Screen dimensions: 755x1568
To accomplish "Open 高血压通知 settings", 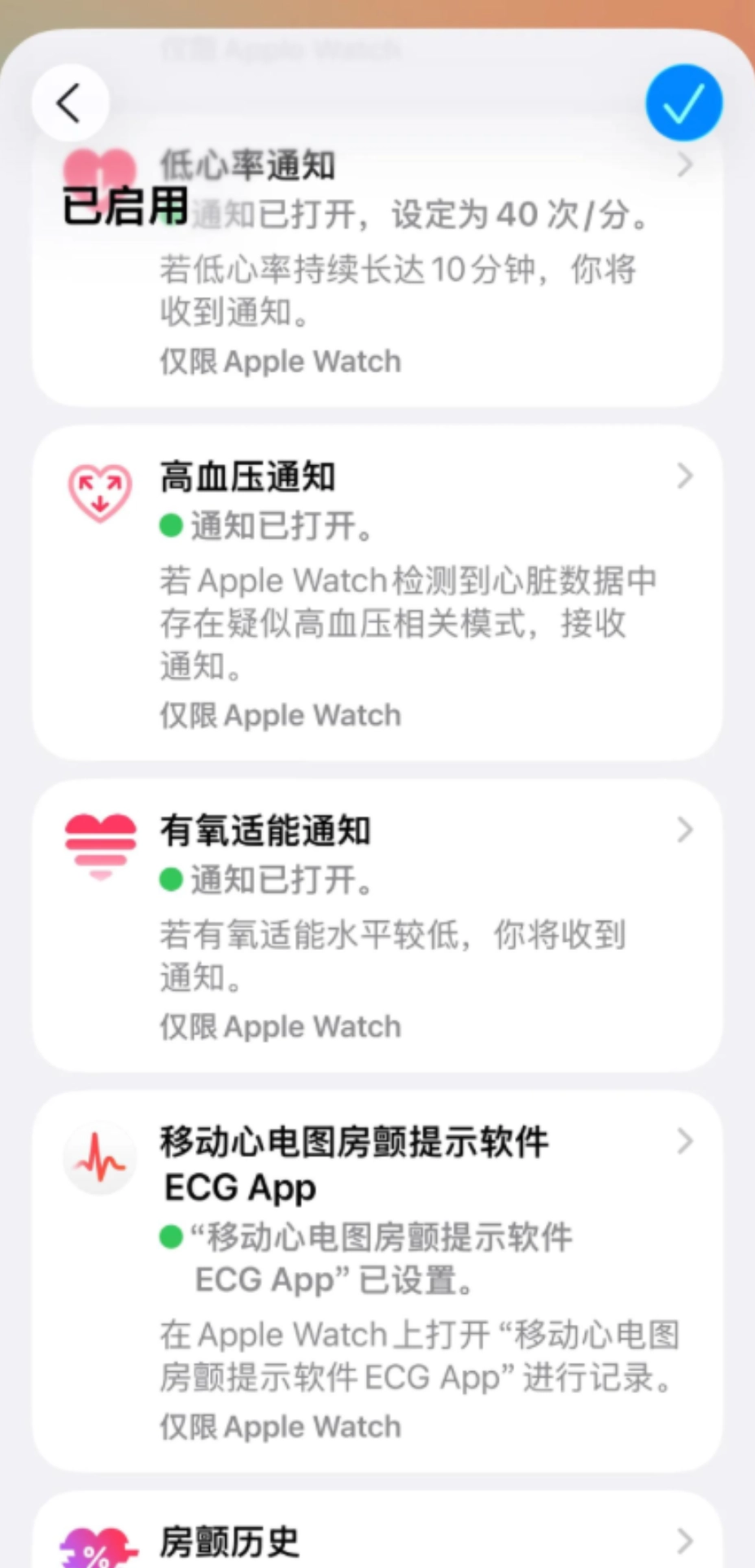I will coord(377,594).
